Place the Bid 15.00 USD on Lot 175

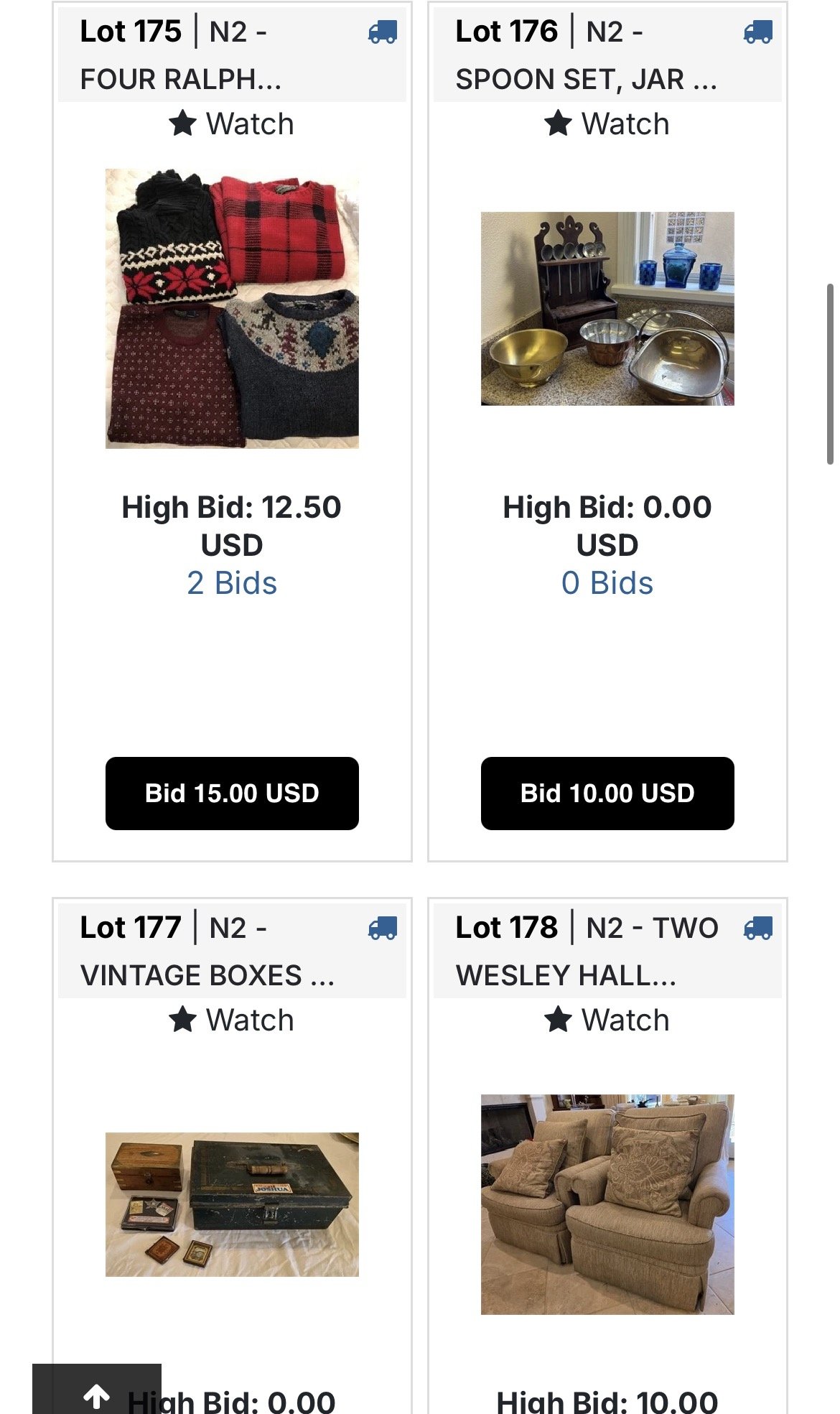232,794
